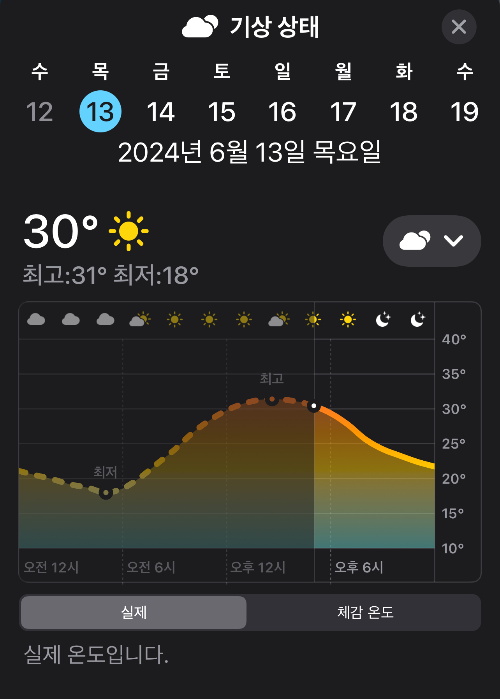Open the weather condition type dropdown

(x=432, y=241)
